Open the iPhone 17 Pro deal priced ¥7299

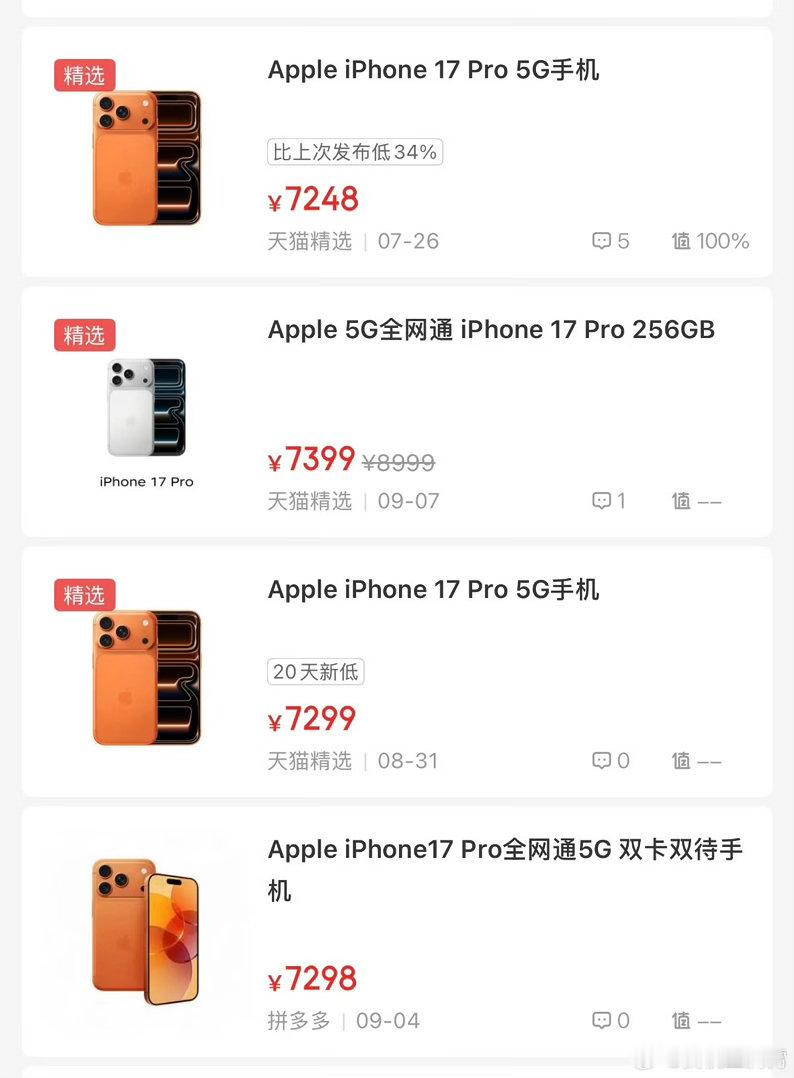(x=397, y=672)
